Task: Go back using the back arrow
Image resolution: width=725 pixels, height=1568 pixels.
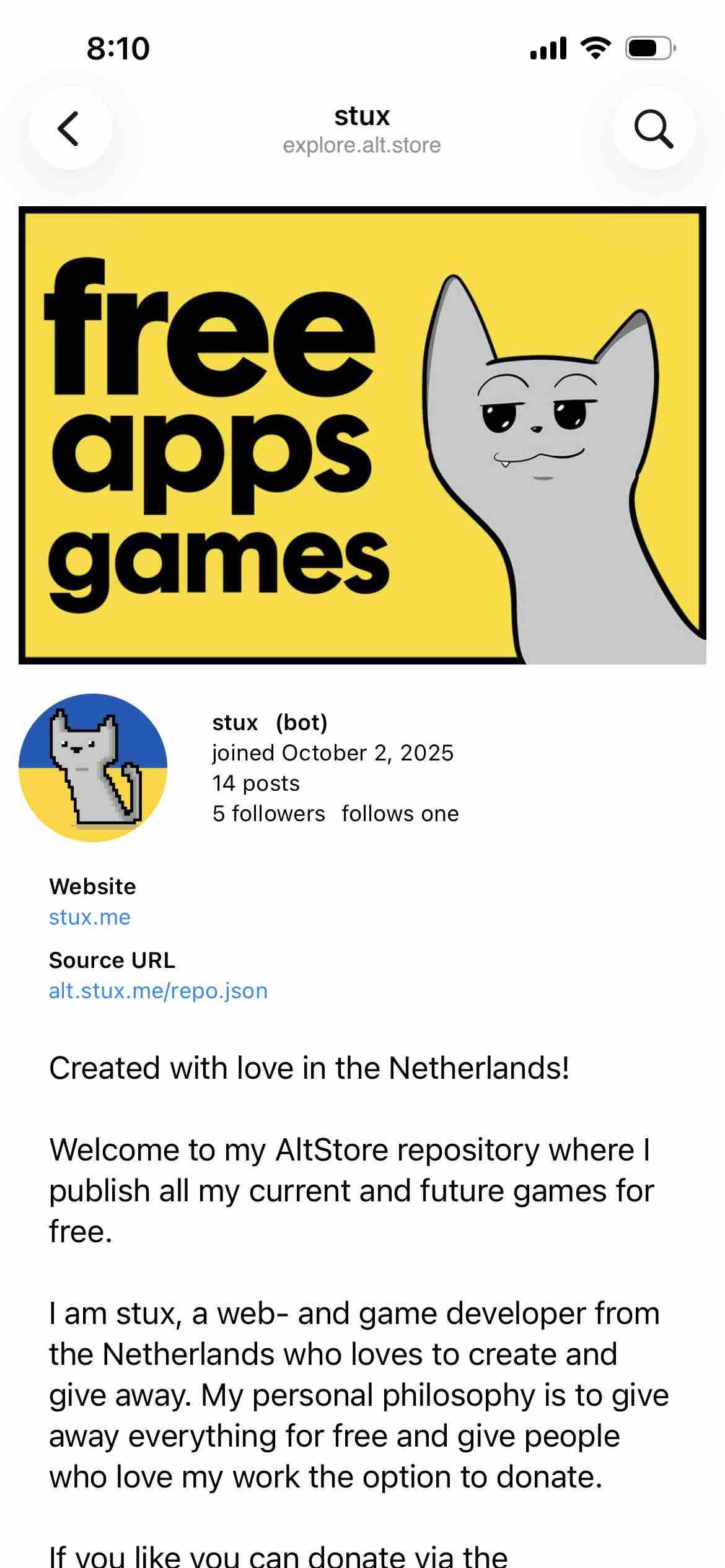Action: (70, 129)
